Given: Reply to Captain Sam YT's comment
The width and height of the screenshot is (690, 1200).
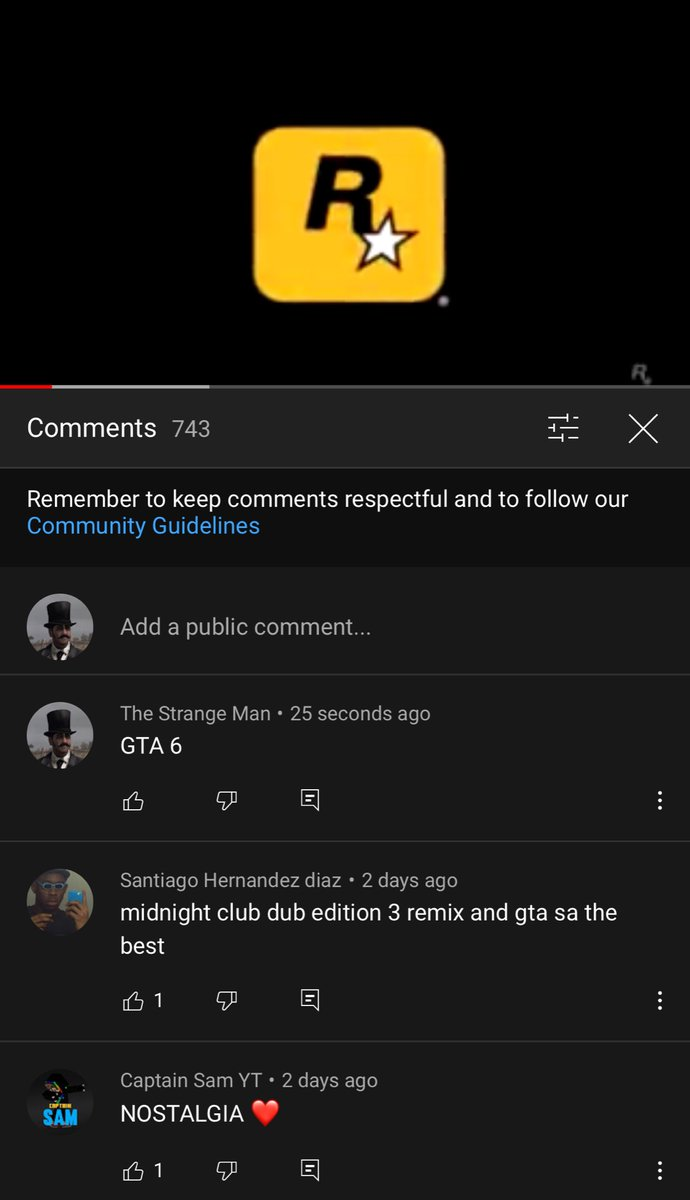Looking at the screenshot, I should (310, 1170).
